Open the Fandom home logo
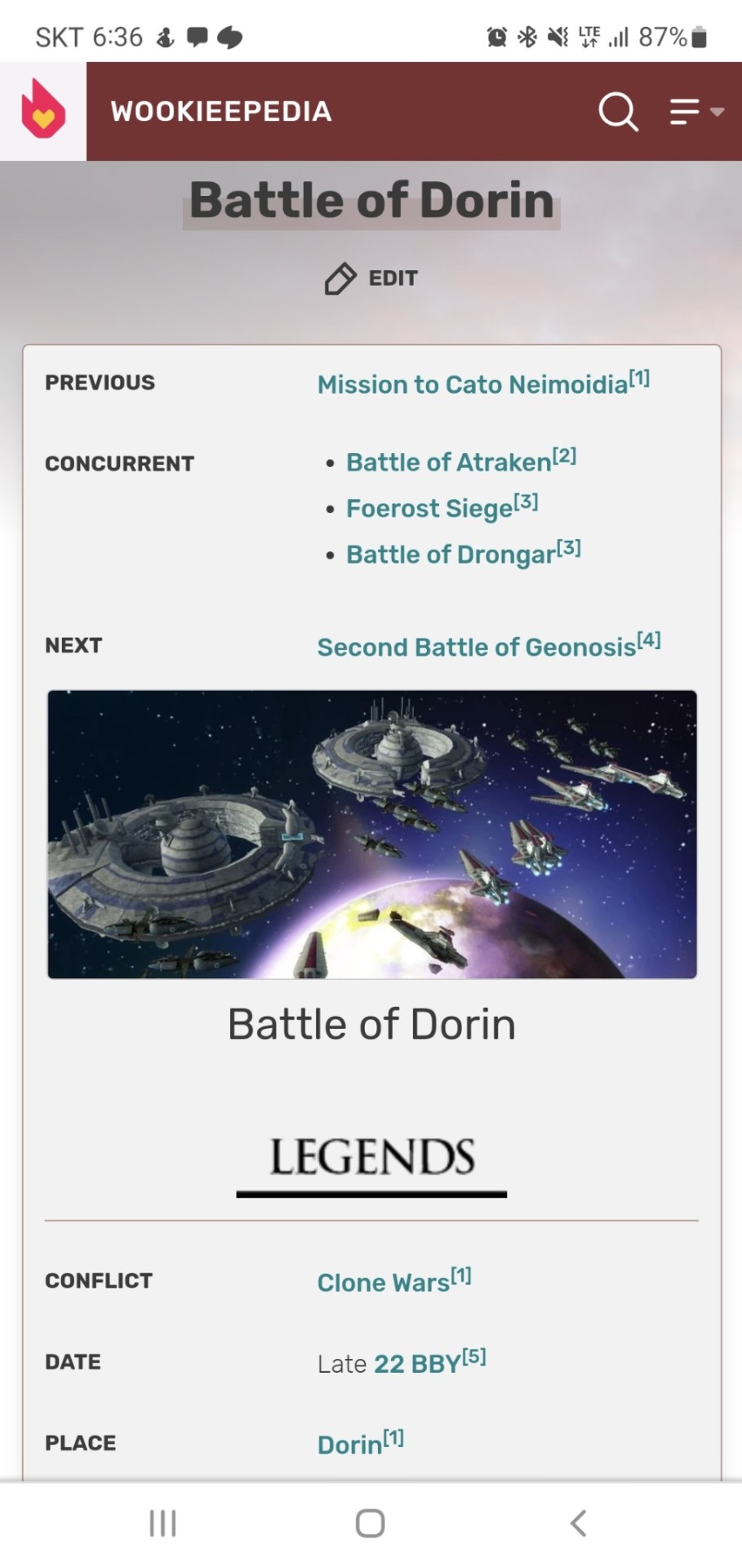The image size is (742, 1568). 43,110
